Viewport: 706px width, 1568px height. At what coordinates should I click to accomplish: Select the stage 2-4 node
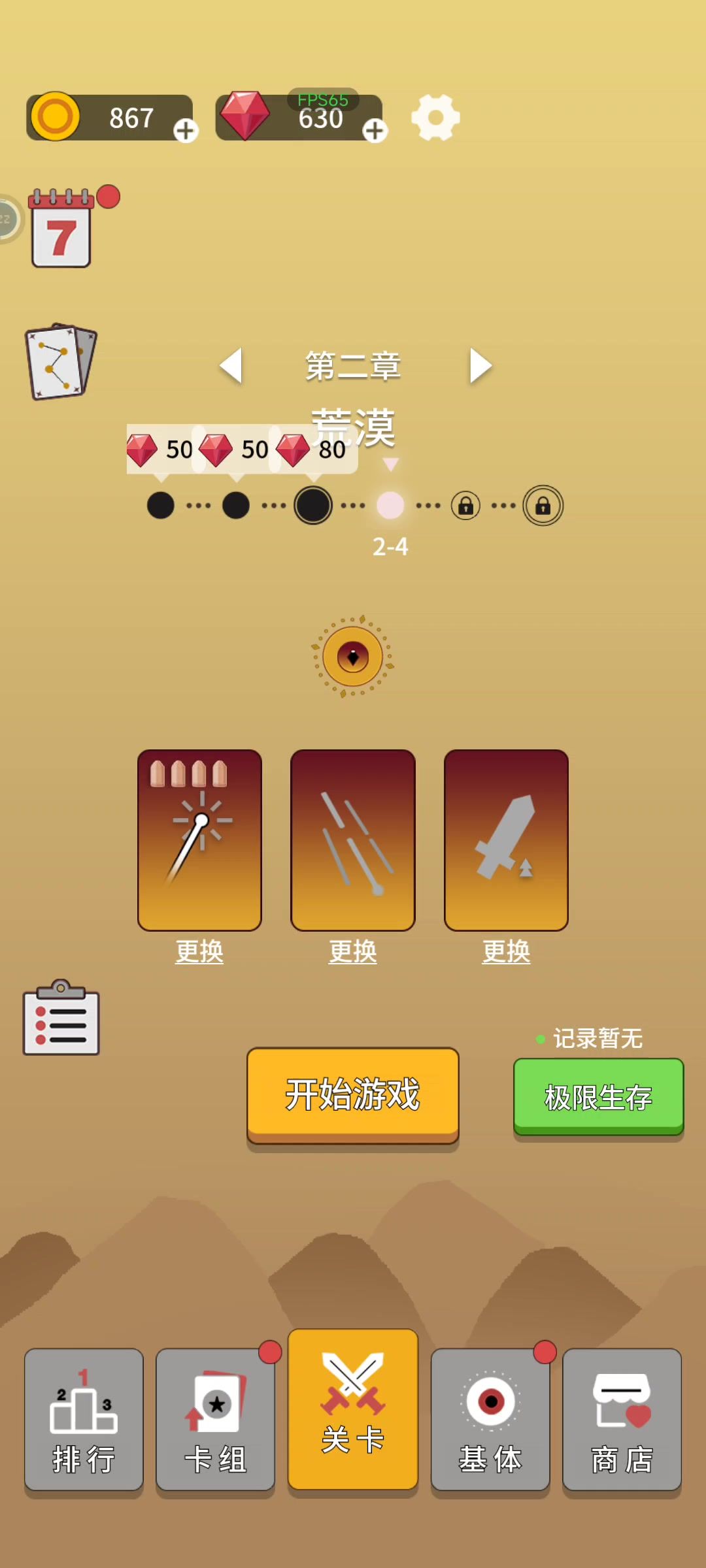tap(390, 506)
